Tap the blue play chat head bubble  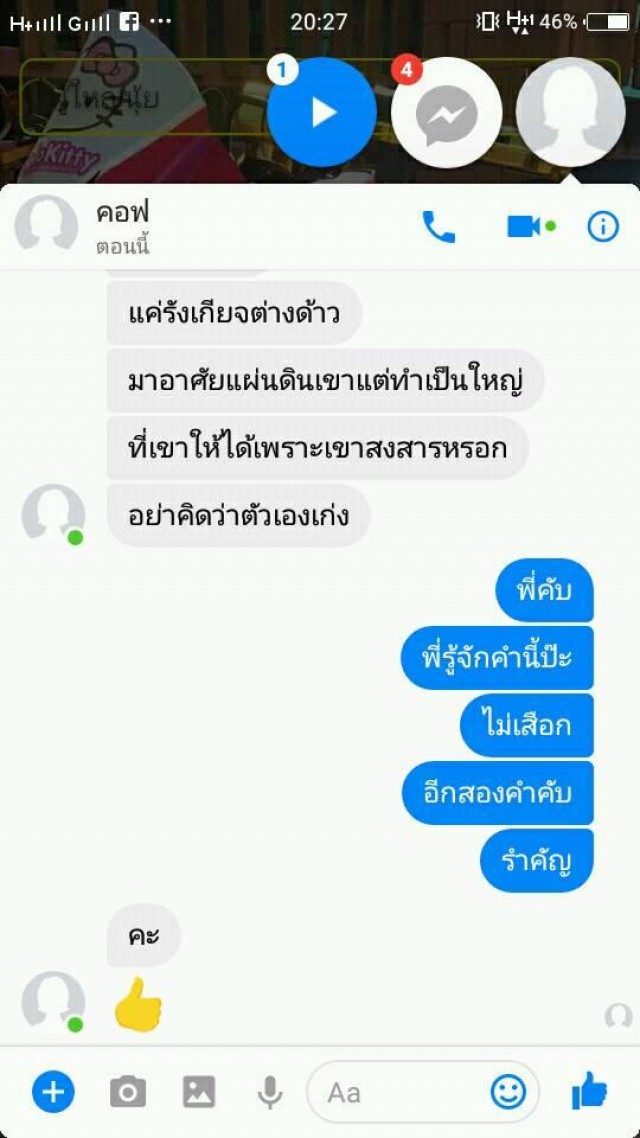click(x=322, y=112)
